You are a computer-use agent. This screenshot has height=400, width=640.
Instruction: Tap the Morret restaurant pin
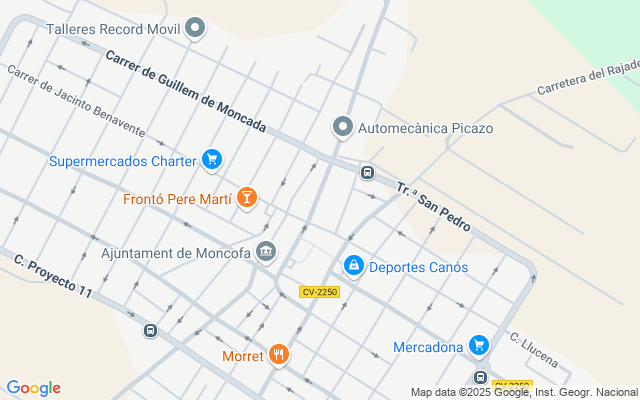[x=279, y=355]
